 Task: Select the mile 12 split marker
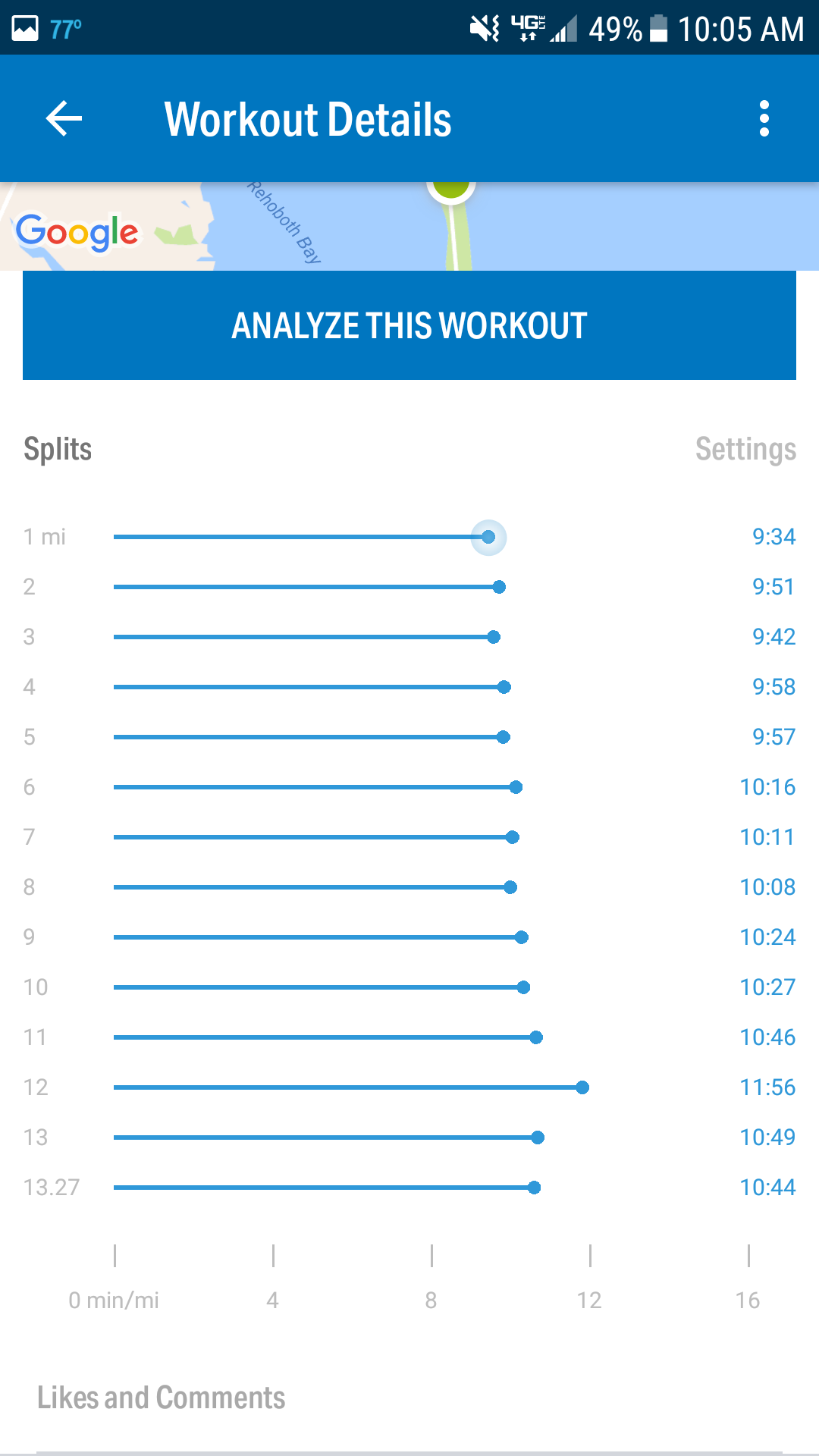[x=582, y=1087]
